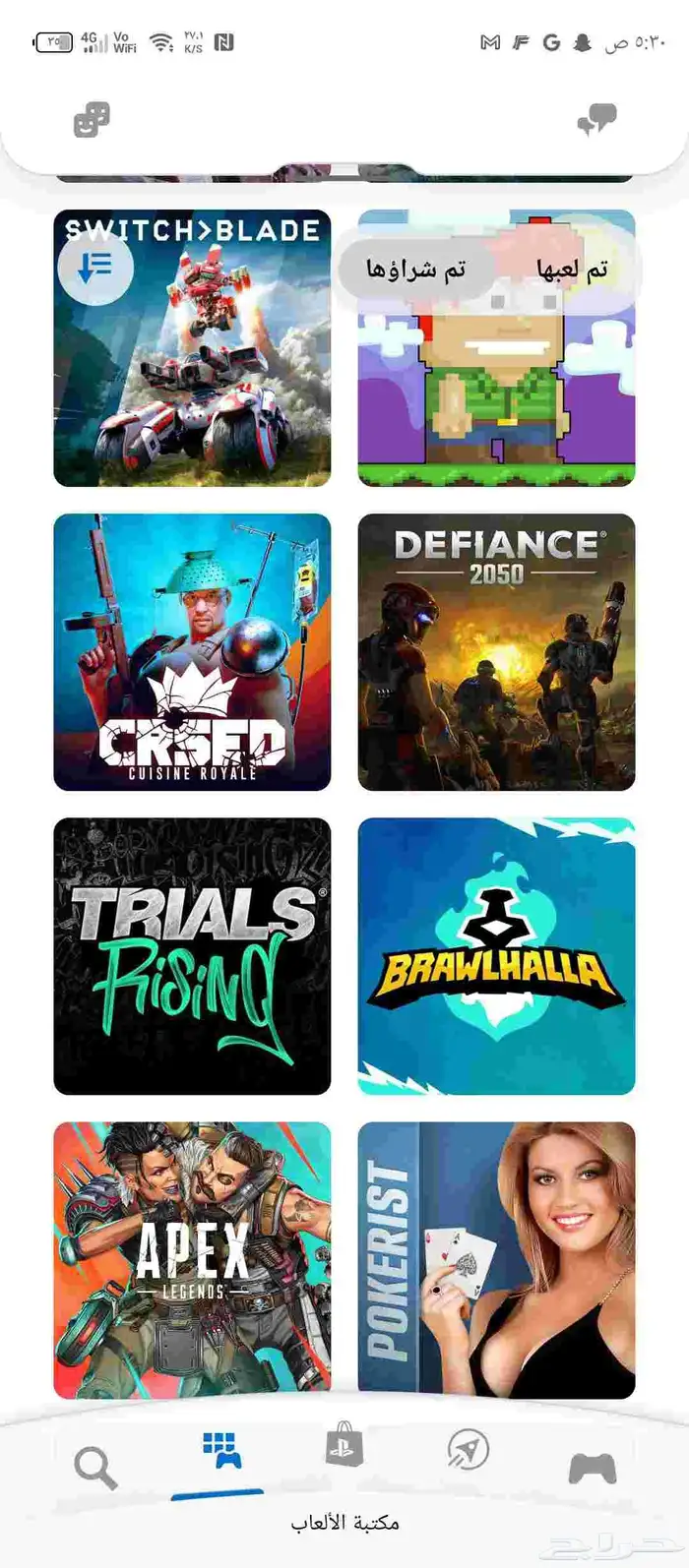Open Trials Rising from the library
Image resolution: width=689 pixels, height=1568 pixels.
(192, 955)
